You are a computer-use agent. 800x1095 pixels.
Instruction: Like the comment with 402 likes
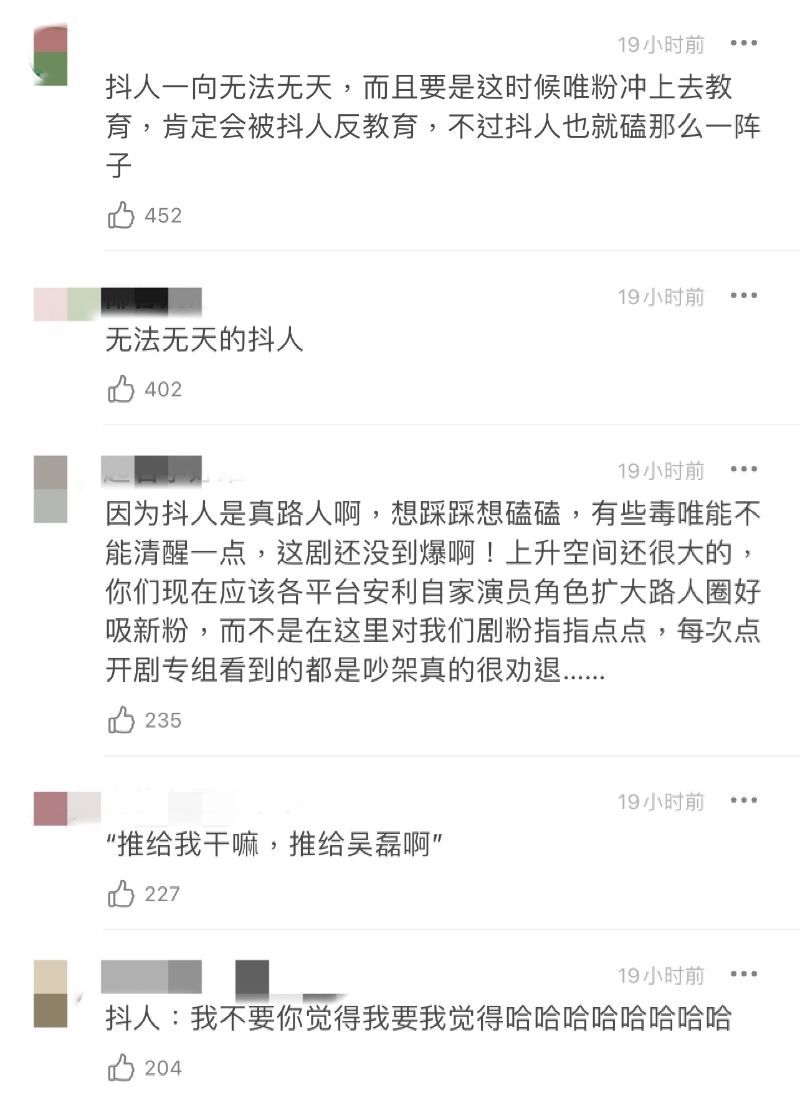coord(122,389)
